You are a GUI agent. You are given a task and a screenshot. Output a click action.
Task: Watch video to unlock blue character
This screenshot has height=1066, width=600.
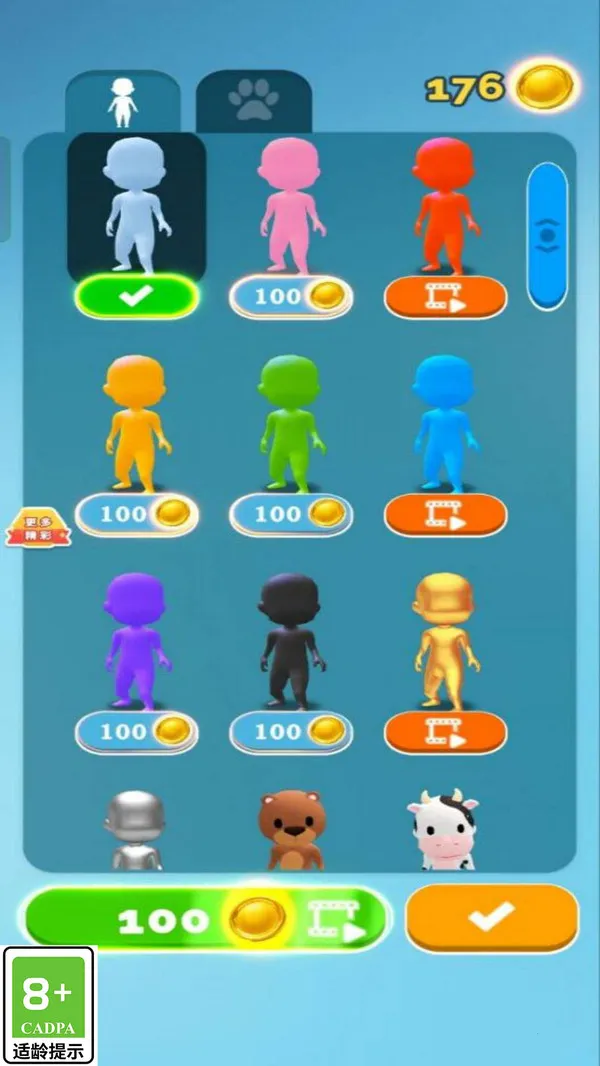click(x=445, y=515)
